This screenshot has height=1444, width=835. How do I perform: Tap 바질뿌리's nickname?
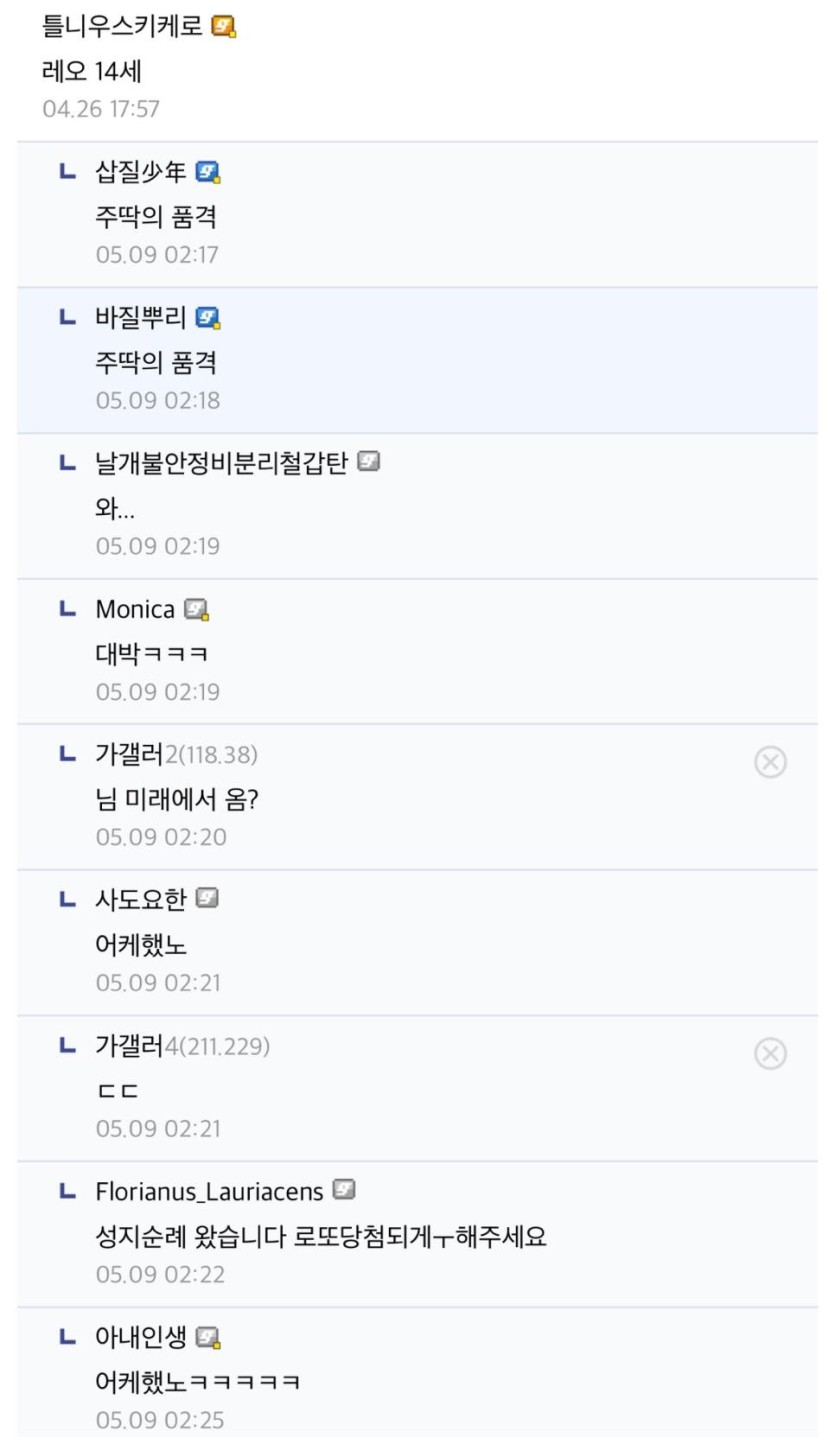[141, 318]
